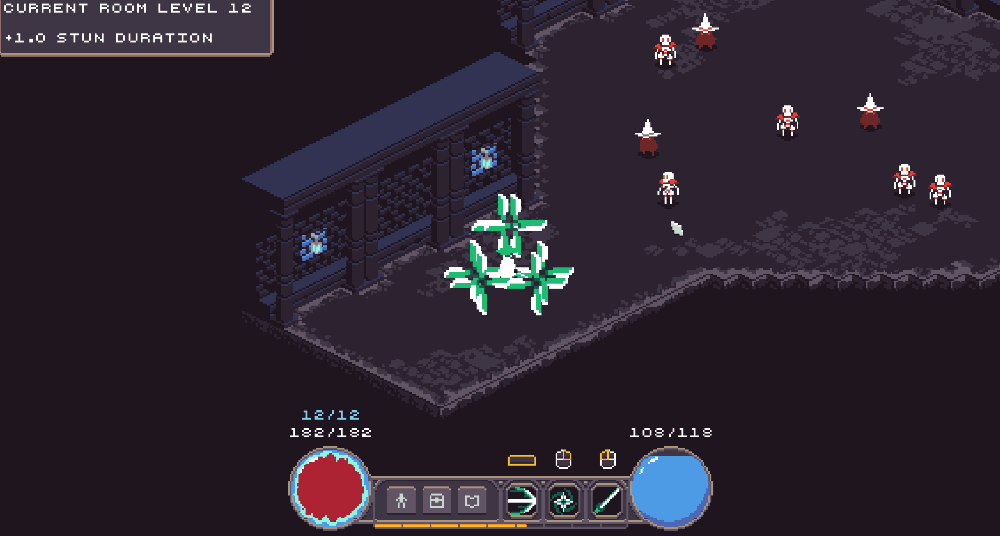This screenshot has width=1000, height=536.
Task: Open the character stats button
Action: coord(401,501)
